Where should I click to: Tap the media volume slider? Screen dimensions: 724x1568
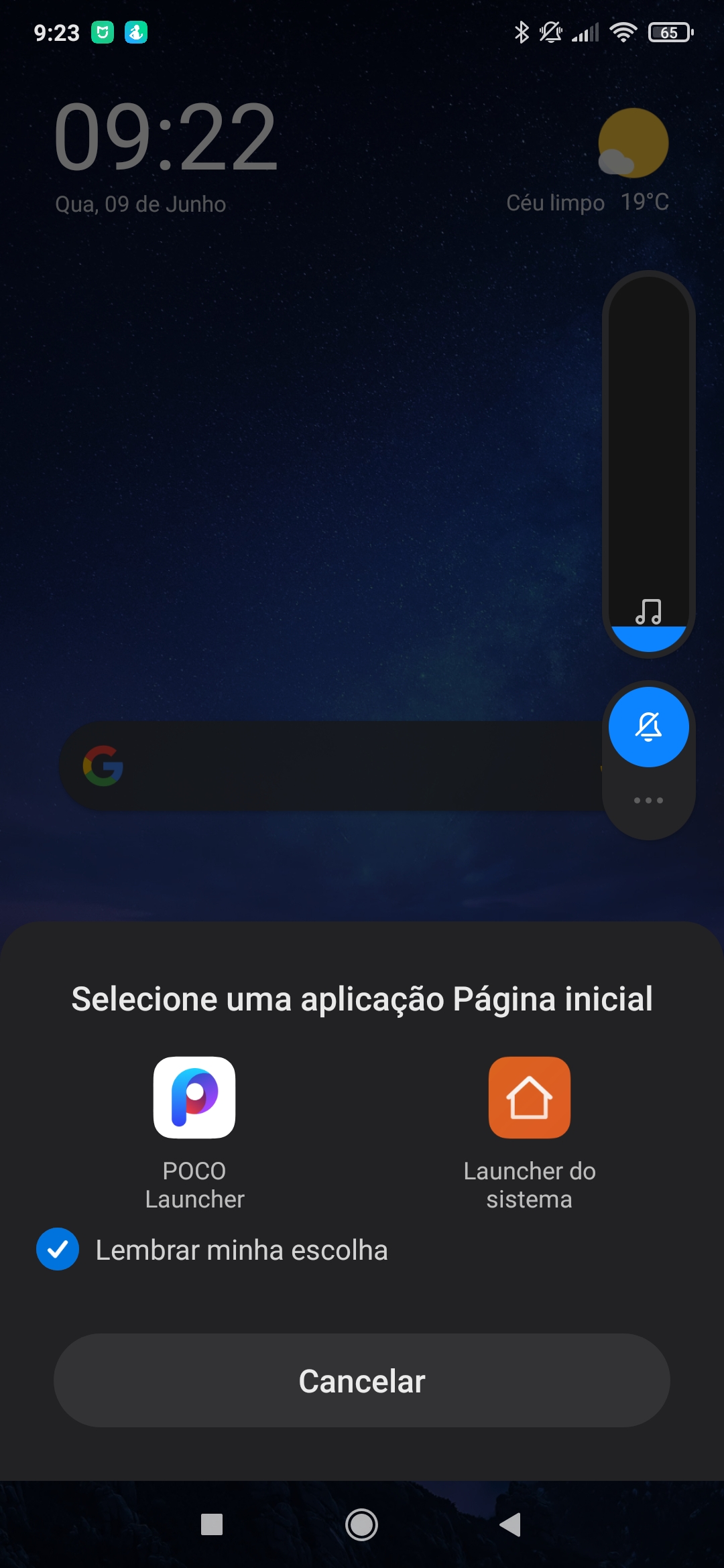click(x=649, y=464)
